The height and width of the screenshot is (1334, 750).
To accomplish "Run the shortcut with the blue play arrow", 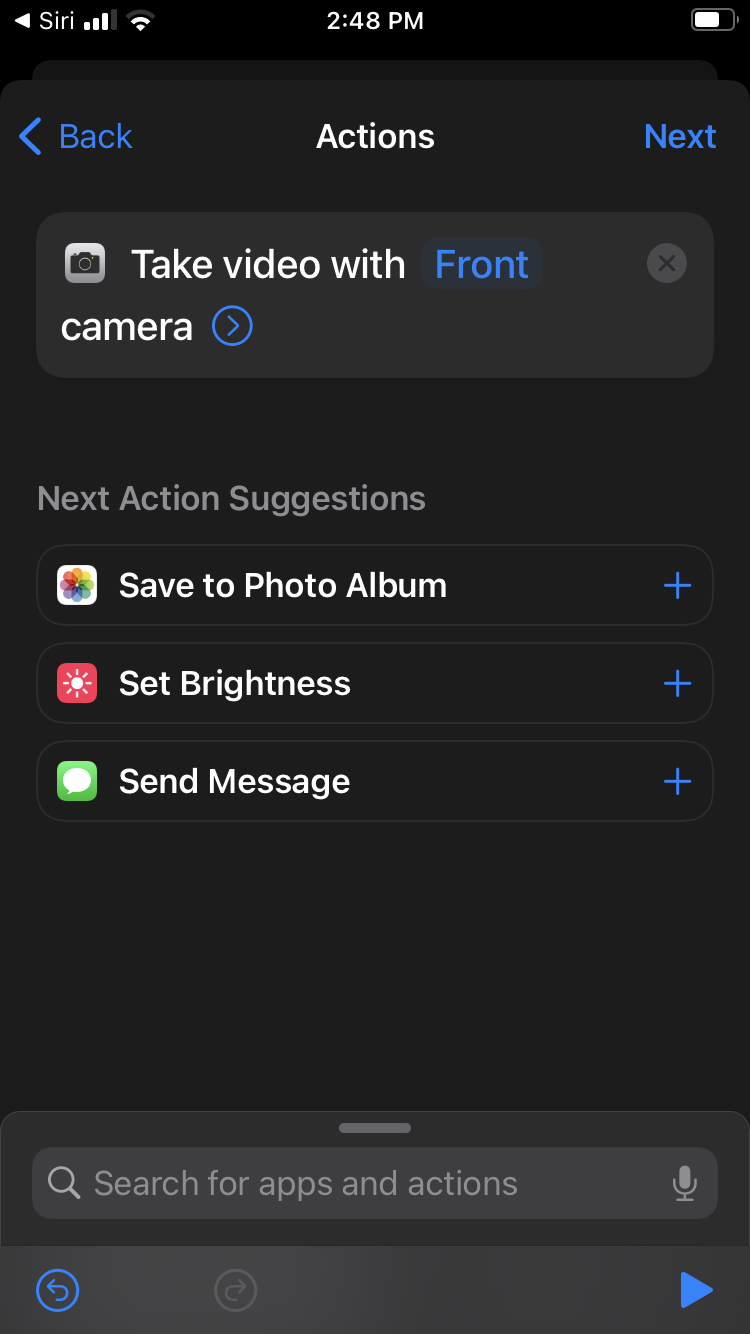I will (696, 1290).
